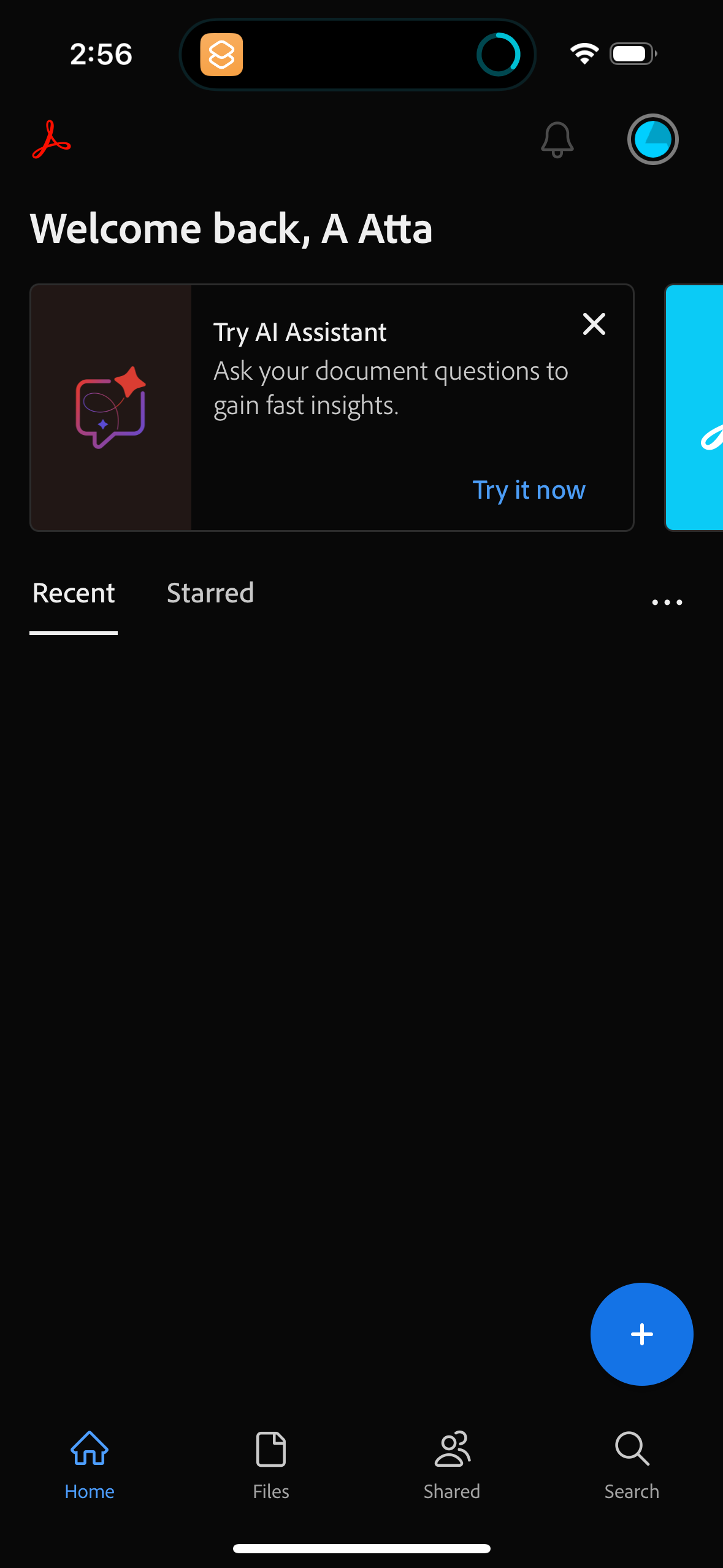Open your profile avatar

(652, 139)
